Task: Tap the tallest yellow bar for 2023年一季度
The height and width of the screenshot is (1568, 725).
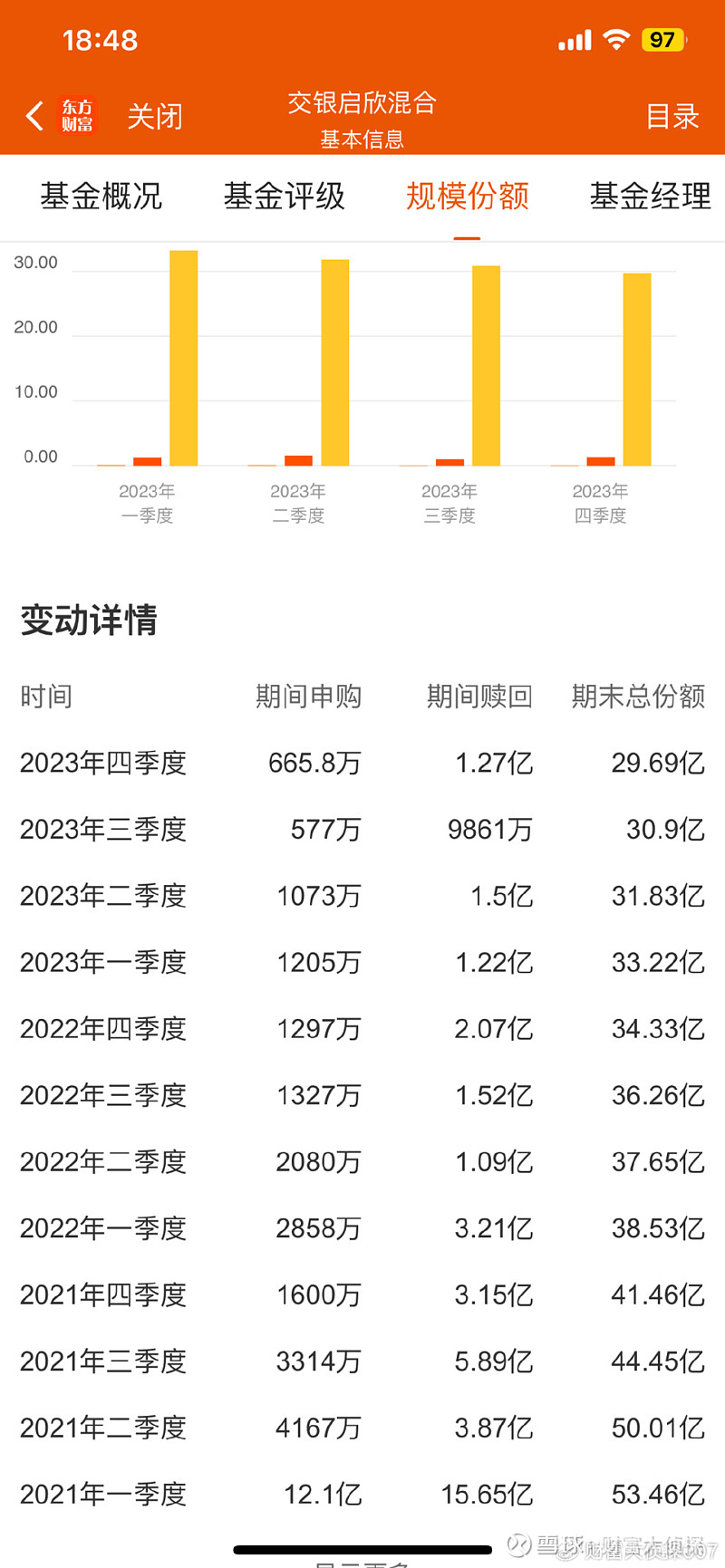Action: pos(184,353)
